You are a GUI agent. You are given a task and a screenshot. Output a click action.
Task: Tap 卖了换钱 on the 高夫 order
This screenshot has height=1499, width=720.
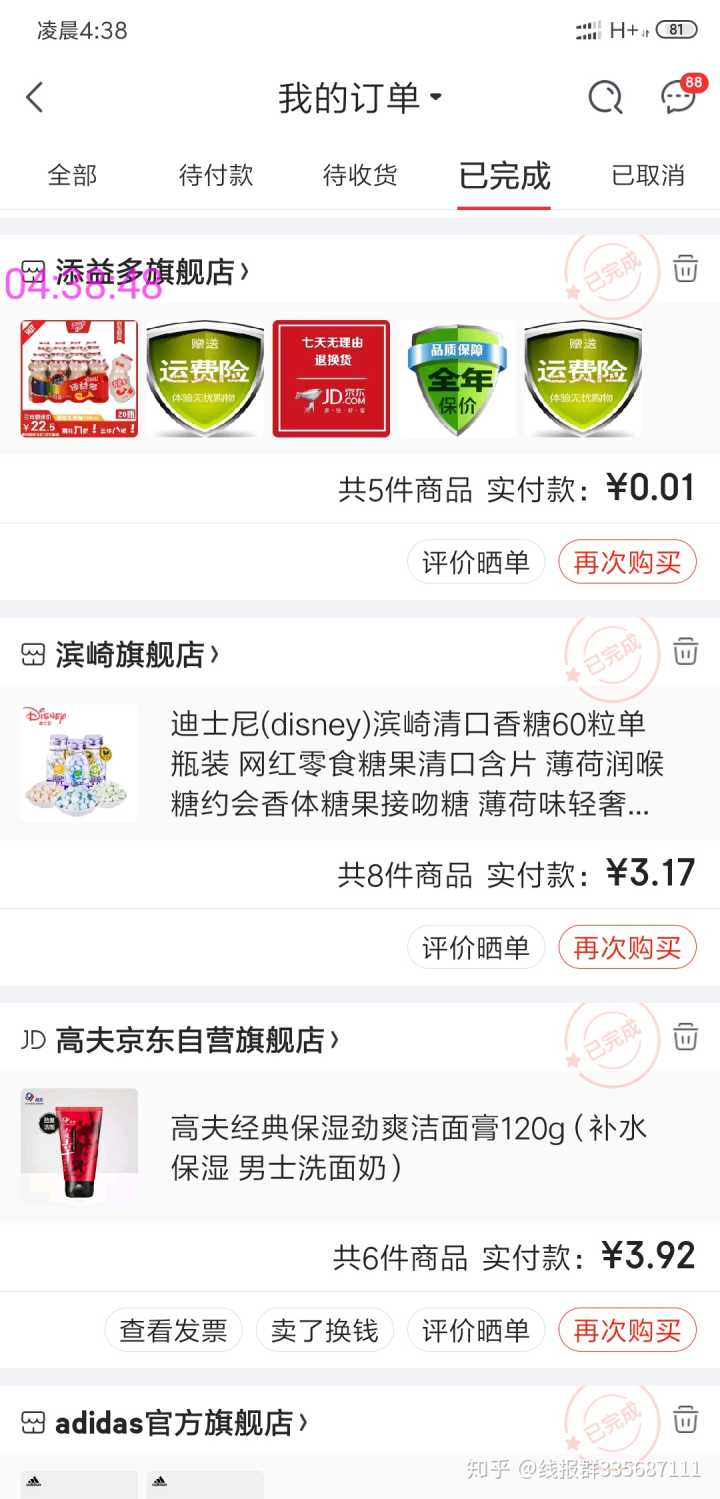325,1330
